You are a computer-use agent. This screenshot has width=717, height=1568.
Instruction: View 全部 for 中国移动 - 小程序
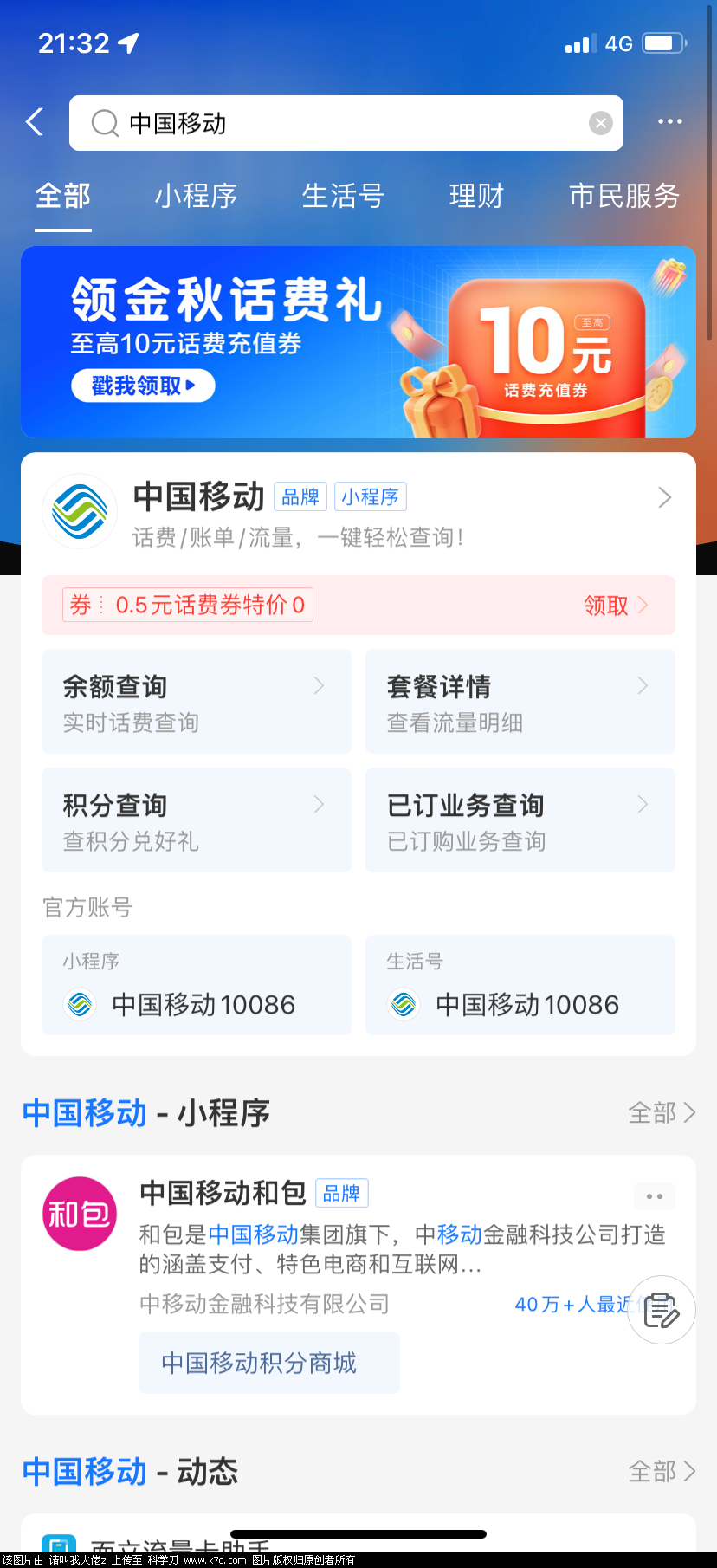tap(662, 1112)
